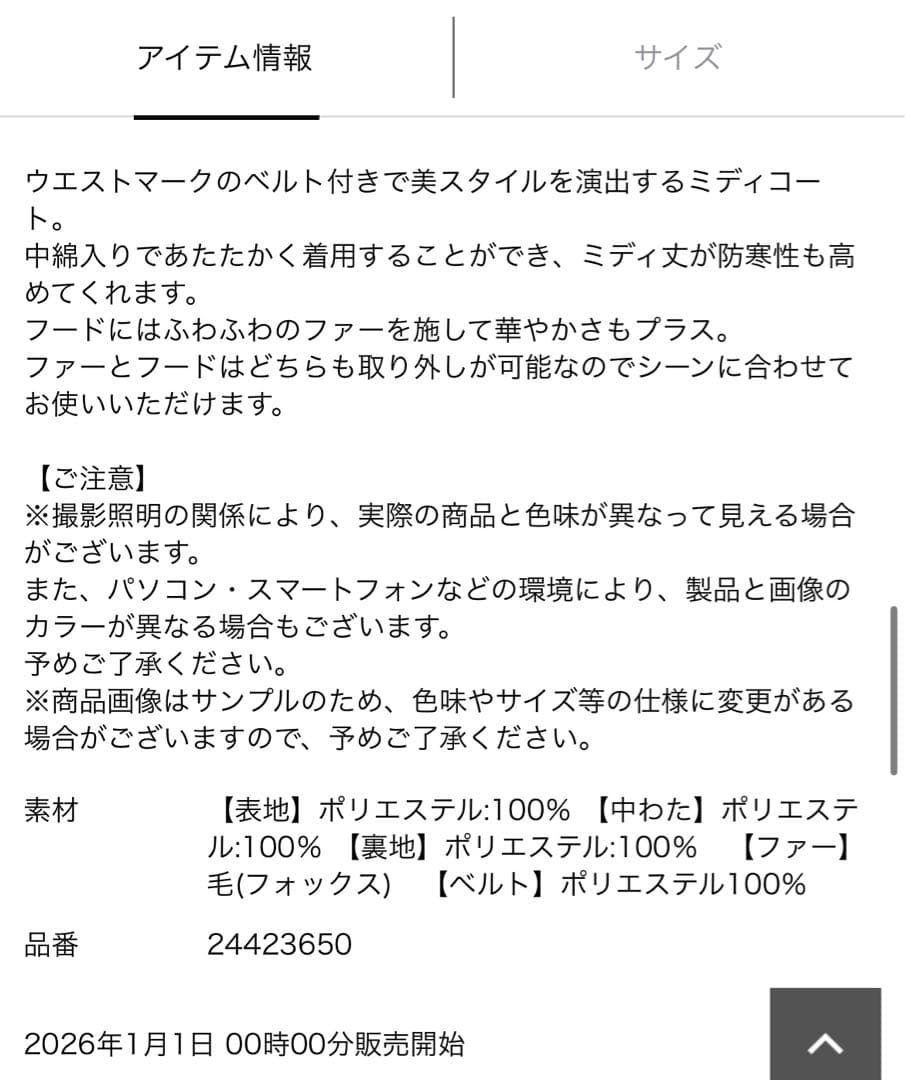Viewport: 905px width, 1080px height.
Task: Click the active tab underline indicator
Action: (x=228, y=117)
